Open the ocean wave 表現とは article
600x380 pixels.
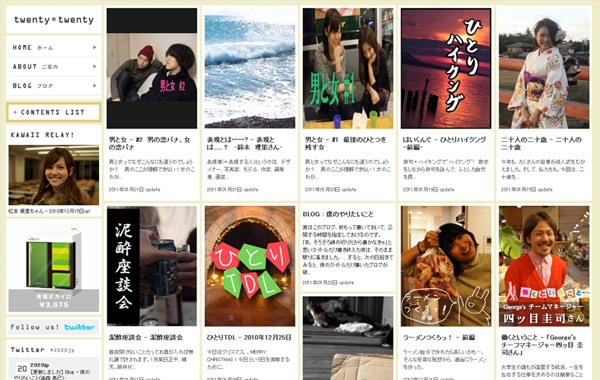click(250, 103)
